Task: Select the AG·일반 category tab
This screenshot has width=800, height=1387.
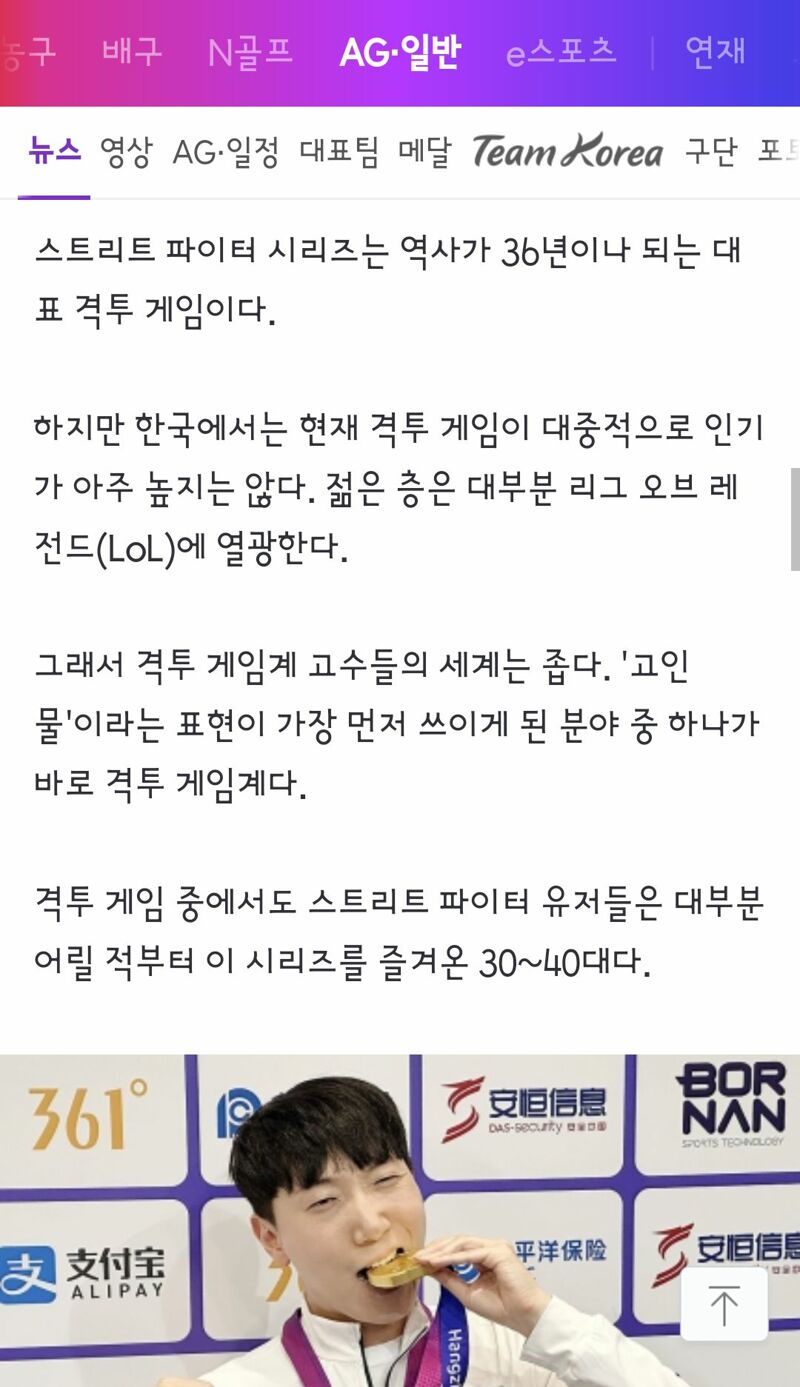Action: [x=400, y=52]
